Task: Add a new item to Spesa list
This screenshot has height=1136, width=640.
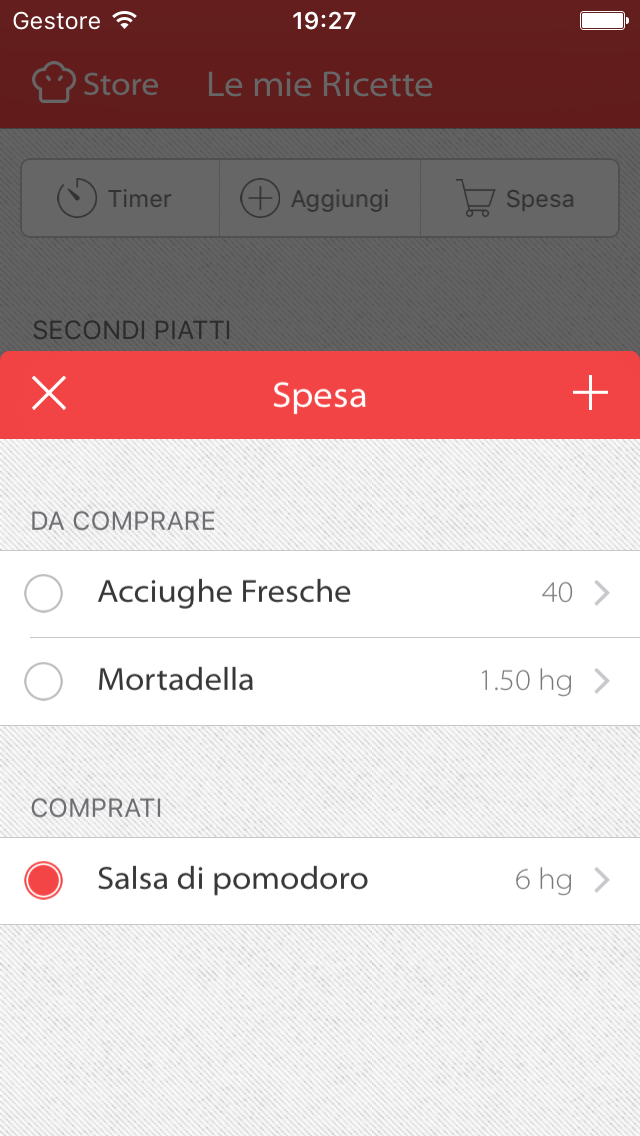Action: click(590, 394)
